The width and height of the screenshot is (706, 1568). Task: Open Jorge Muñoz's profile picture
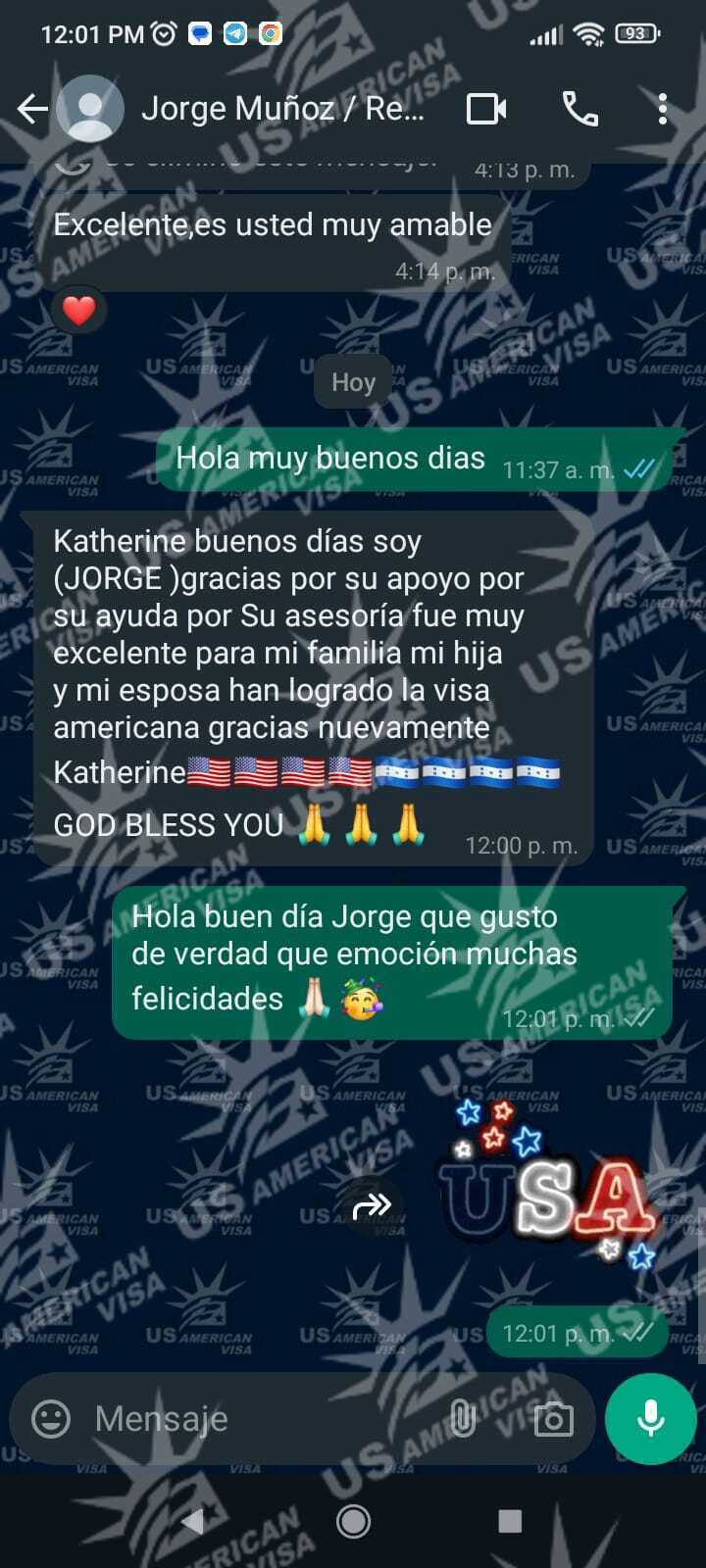[x=90, y=109]
